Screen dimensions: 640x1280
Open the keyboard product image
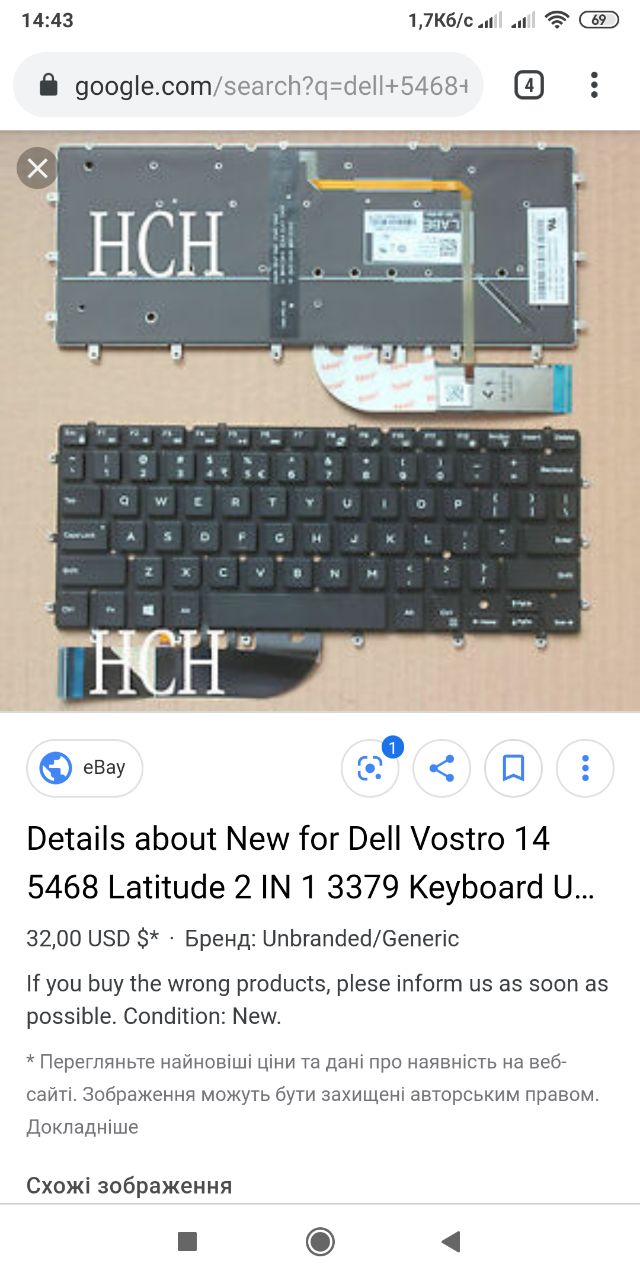[x=320, y=421]
